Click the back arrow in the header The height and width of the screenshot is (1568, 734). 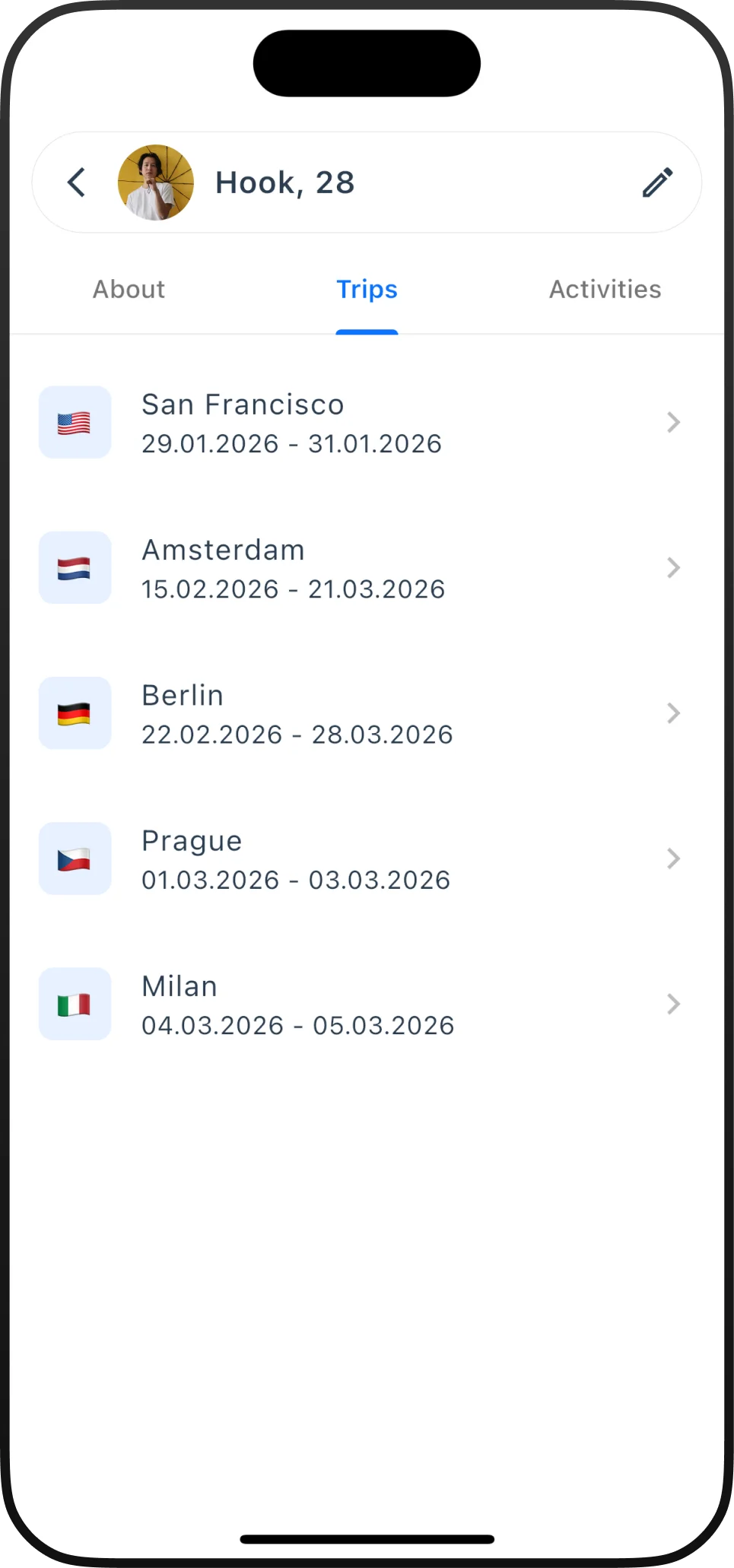pyautogui.click(x=75, y=183)
